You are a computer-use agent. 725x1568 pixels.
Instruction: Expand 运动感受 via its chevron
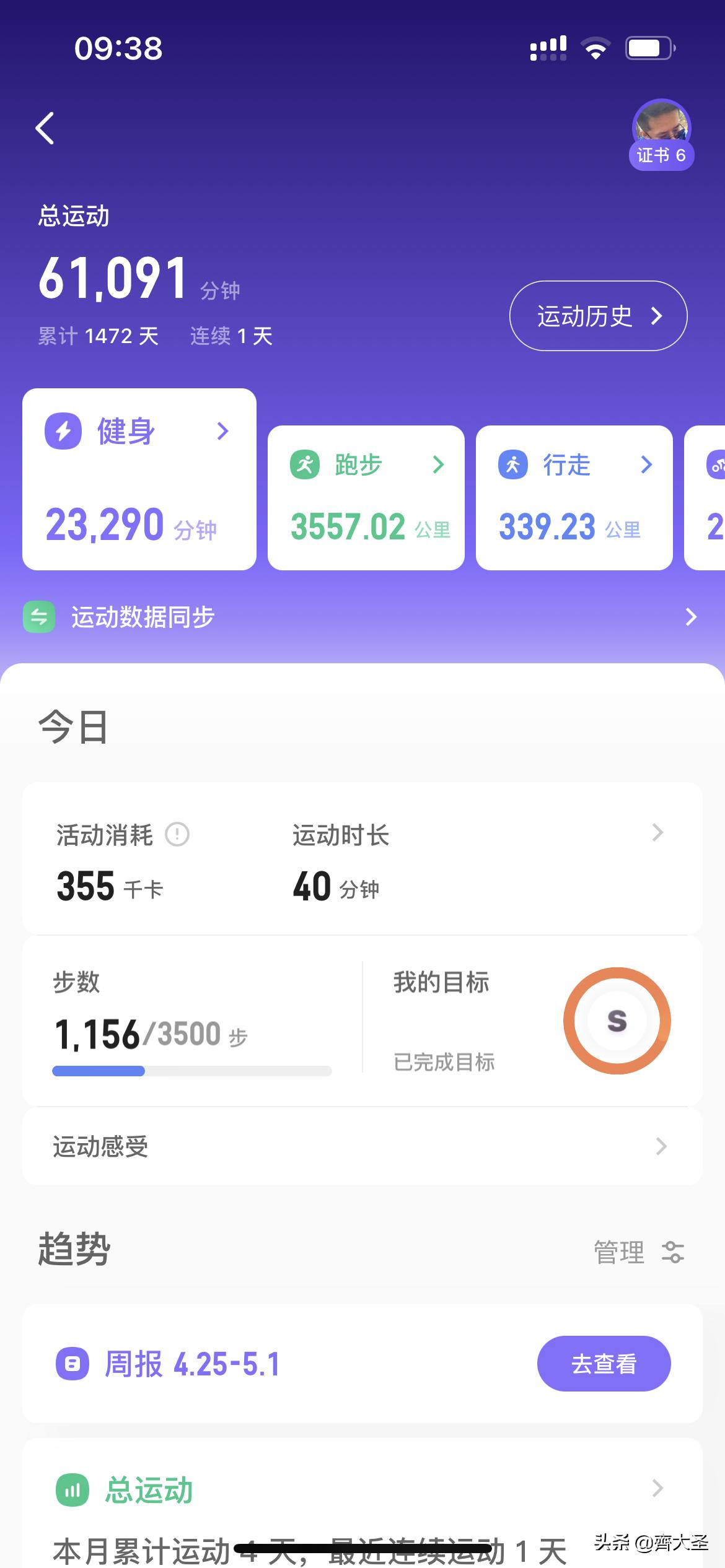[x=659, y=1147]
